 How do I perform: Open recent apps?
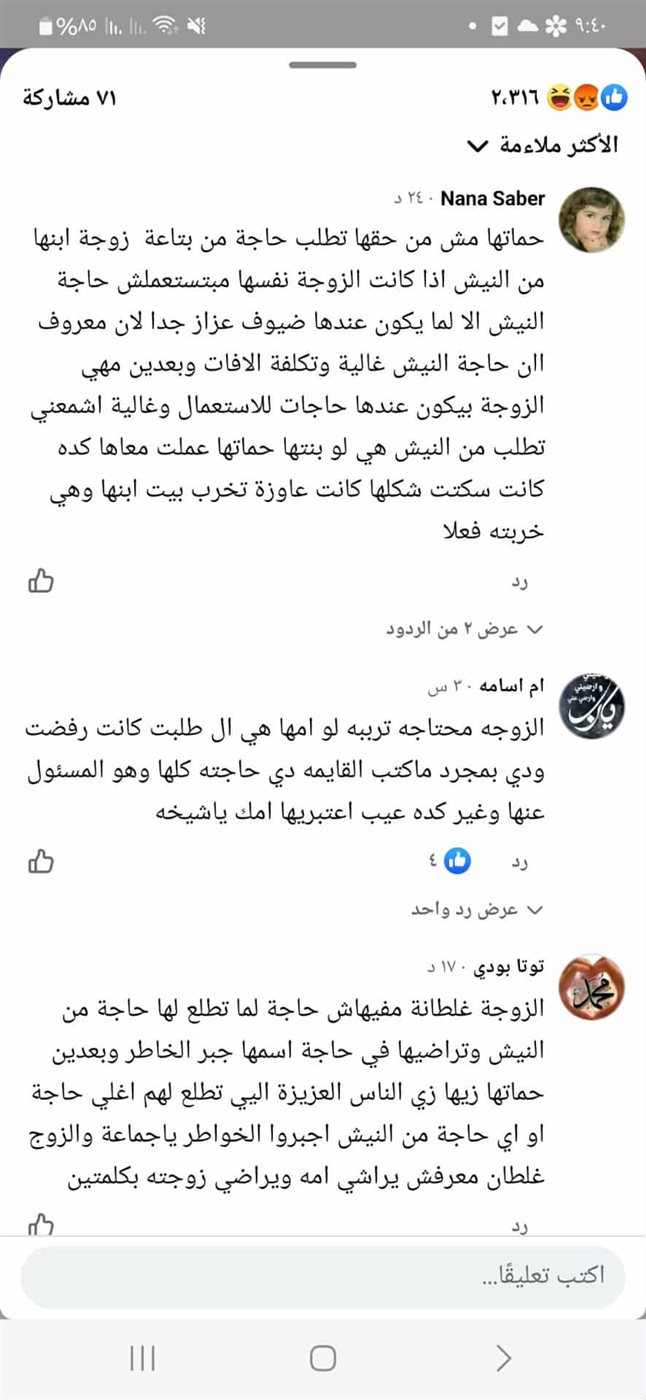click(x=143, y=1358)
